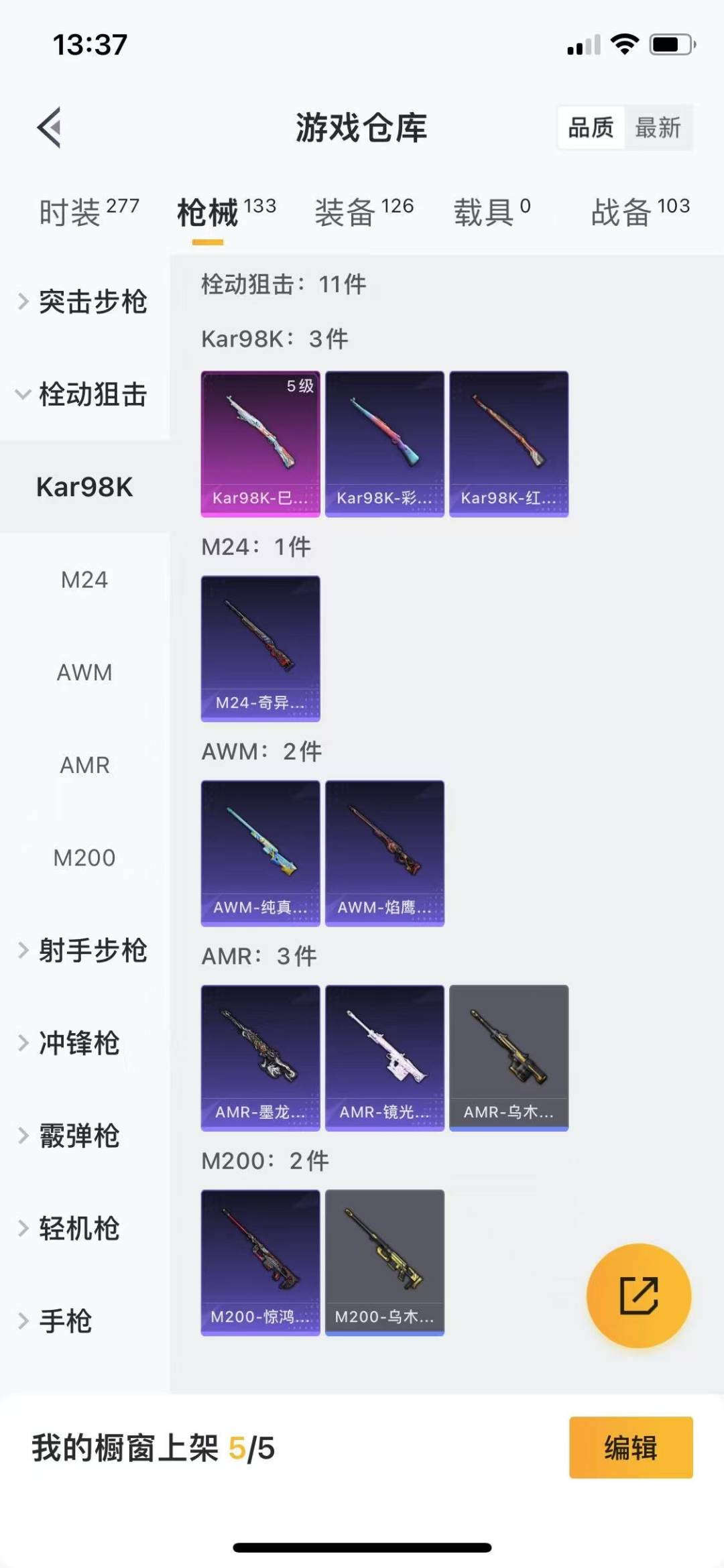Sort warehouse by 最新
The image size is (724, 1568).
(x=657, y=127)
